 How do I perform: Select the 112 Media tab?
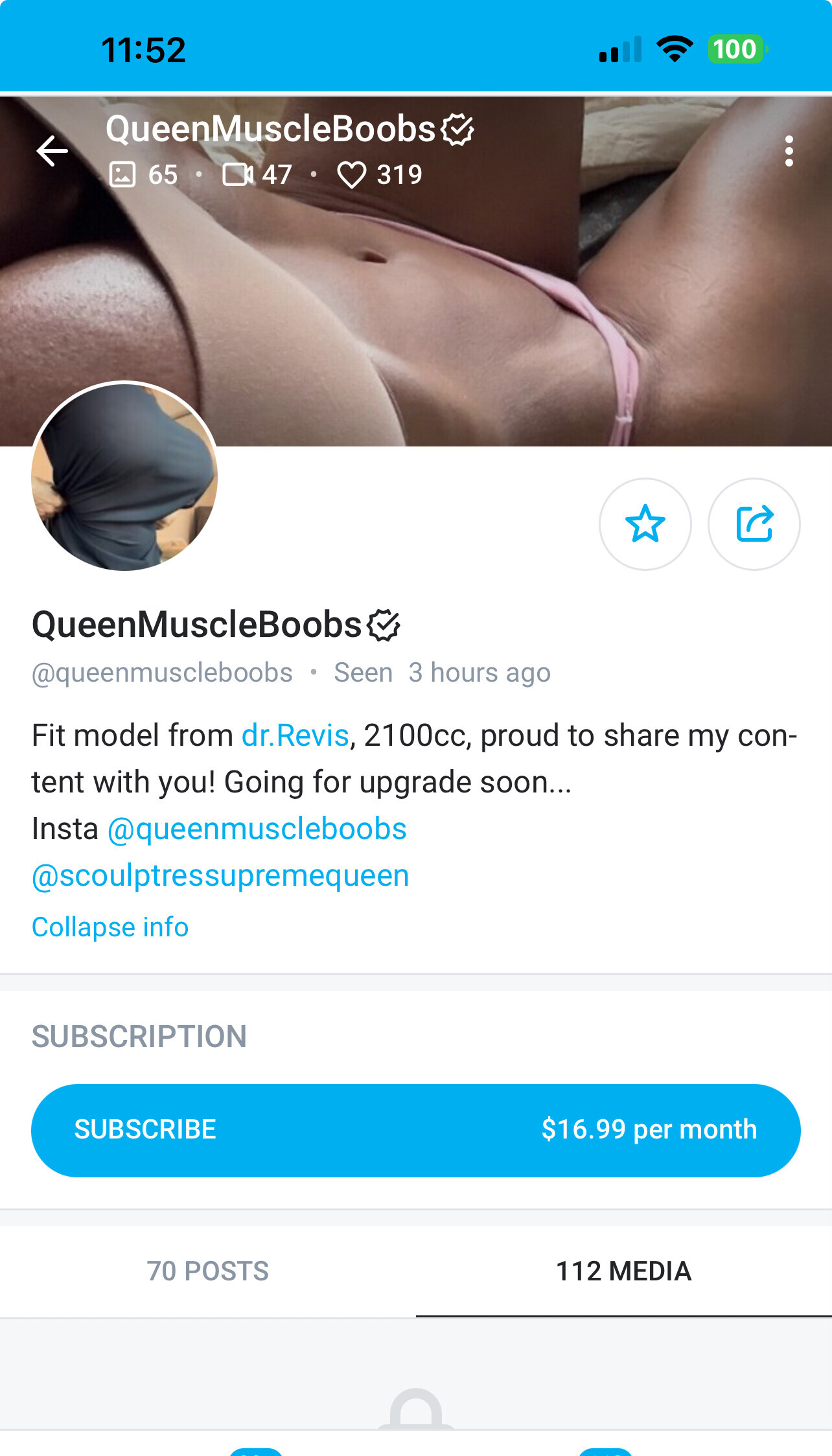pyautogui.click(x=623, y=1271)
